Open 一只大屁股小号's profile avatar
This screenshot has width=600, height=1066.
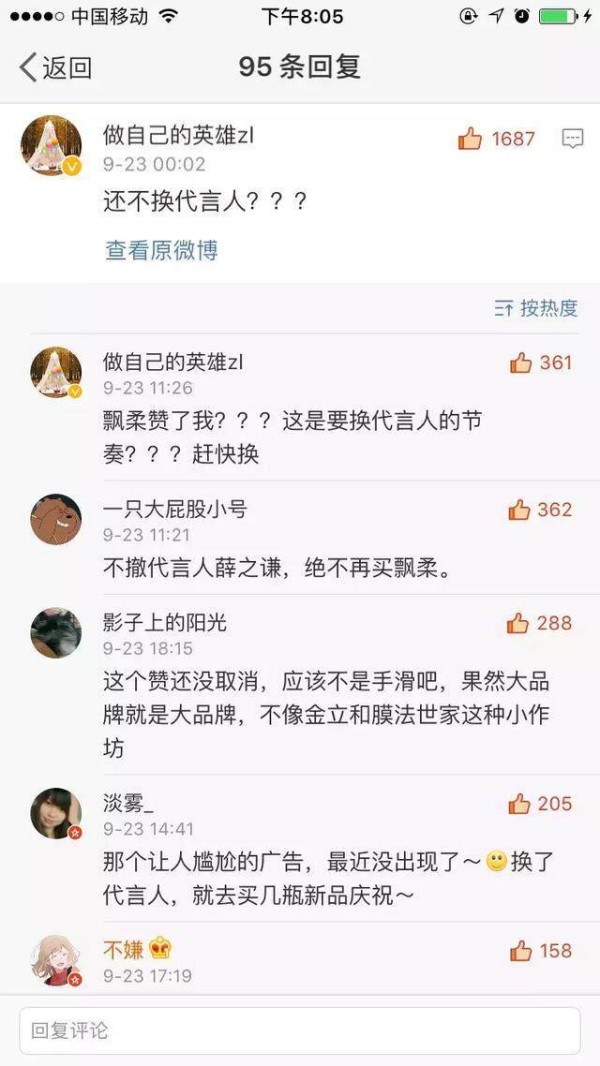point(56,519)
